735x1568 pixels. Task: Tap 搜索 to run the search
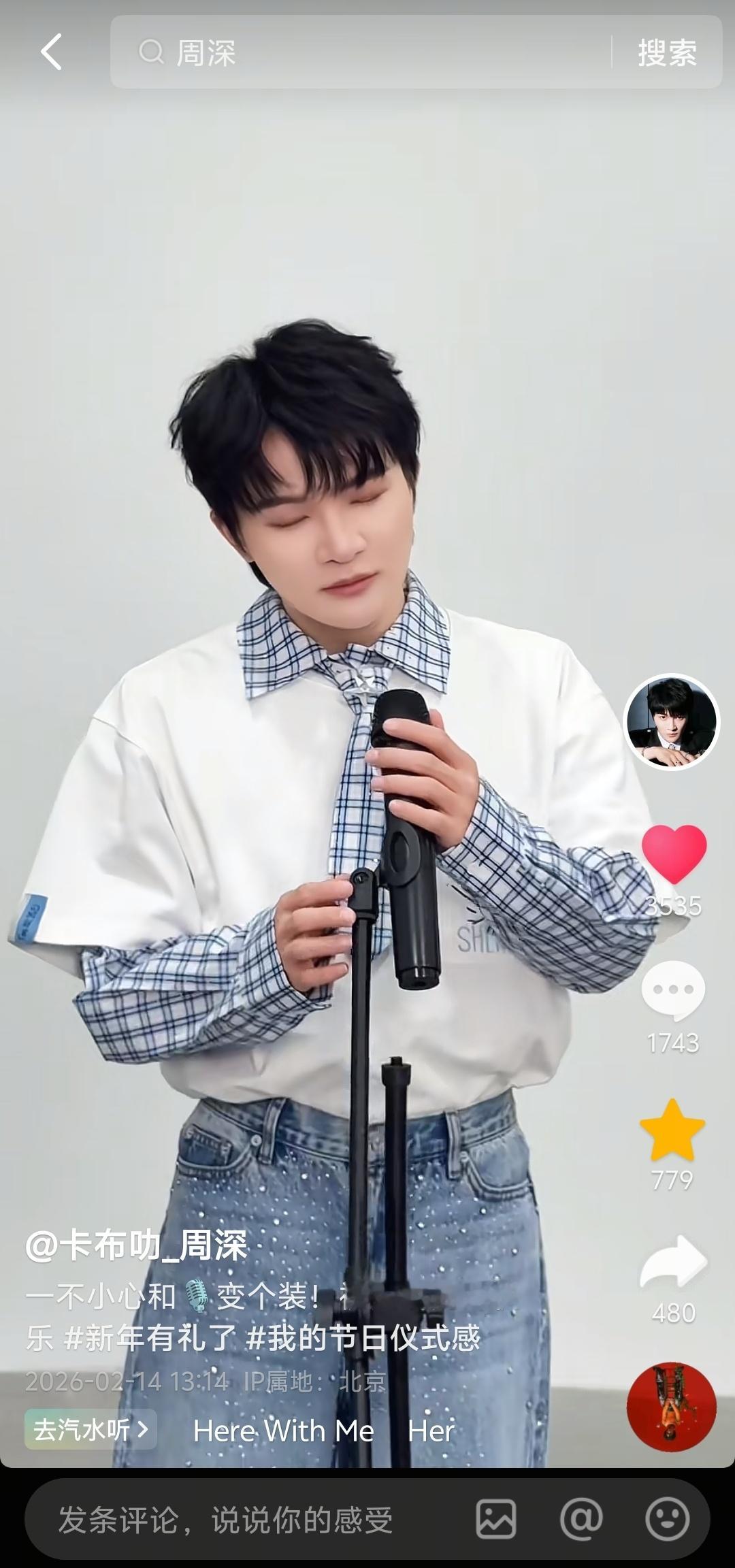pos(668,52)
